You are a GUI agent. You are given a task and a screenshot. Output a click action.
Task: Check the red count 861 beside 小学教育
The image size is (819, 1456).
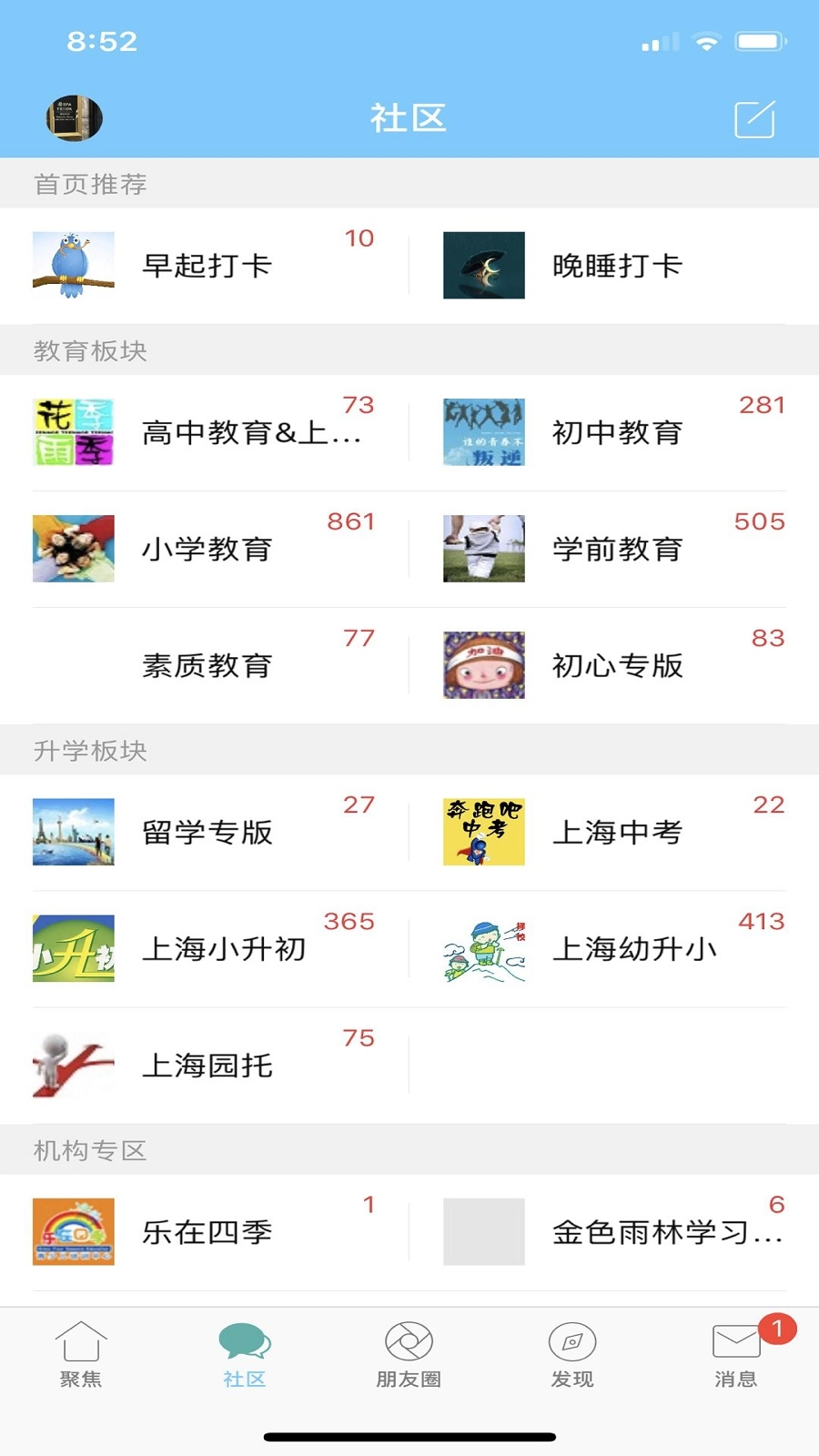(349, 521)
